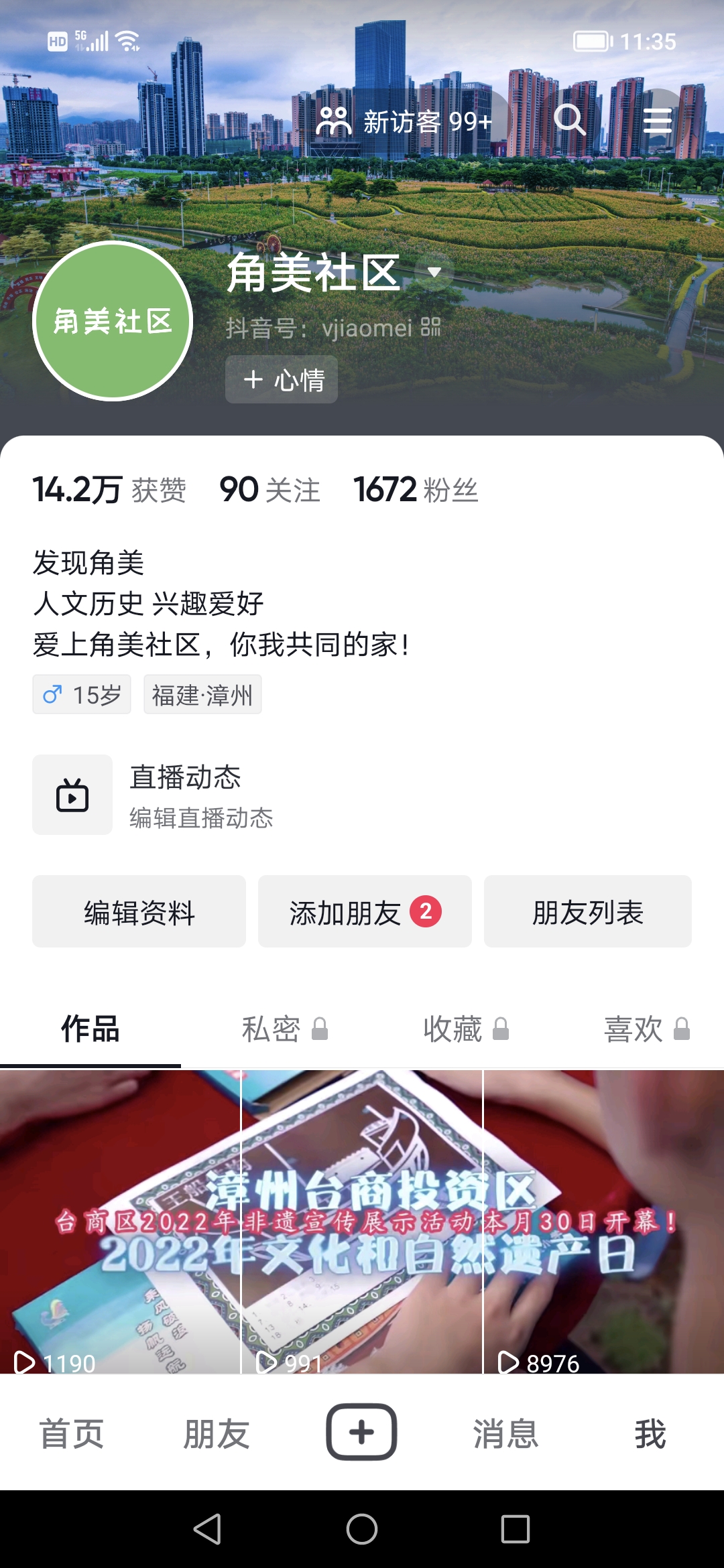Open the video with 8976 plays
The image size is (724, 1568).
pos(603,1220)
